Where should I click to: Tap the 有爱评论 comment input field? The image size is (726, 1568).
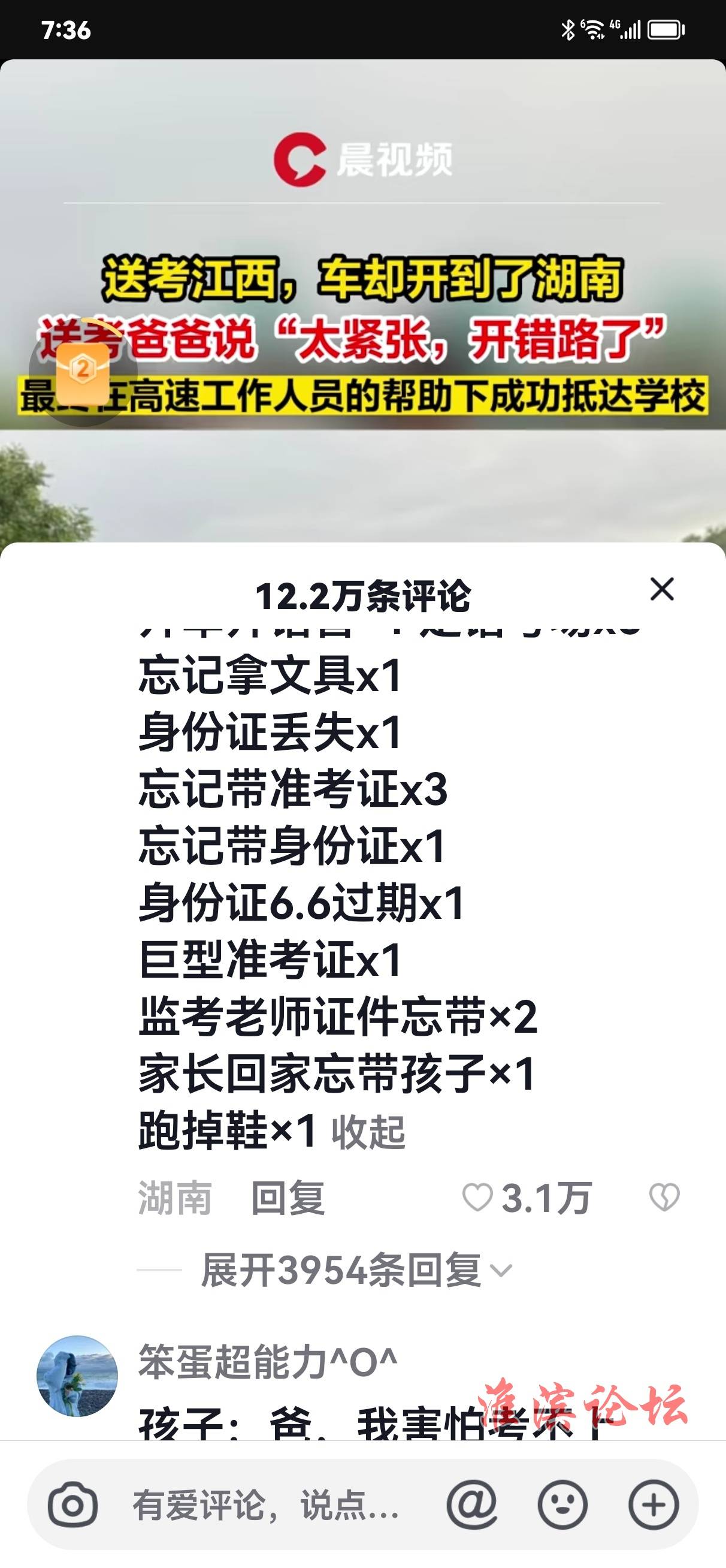click(266, 1504)
